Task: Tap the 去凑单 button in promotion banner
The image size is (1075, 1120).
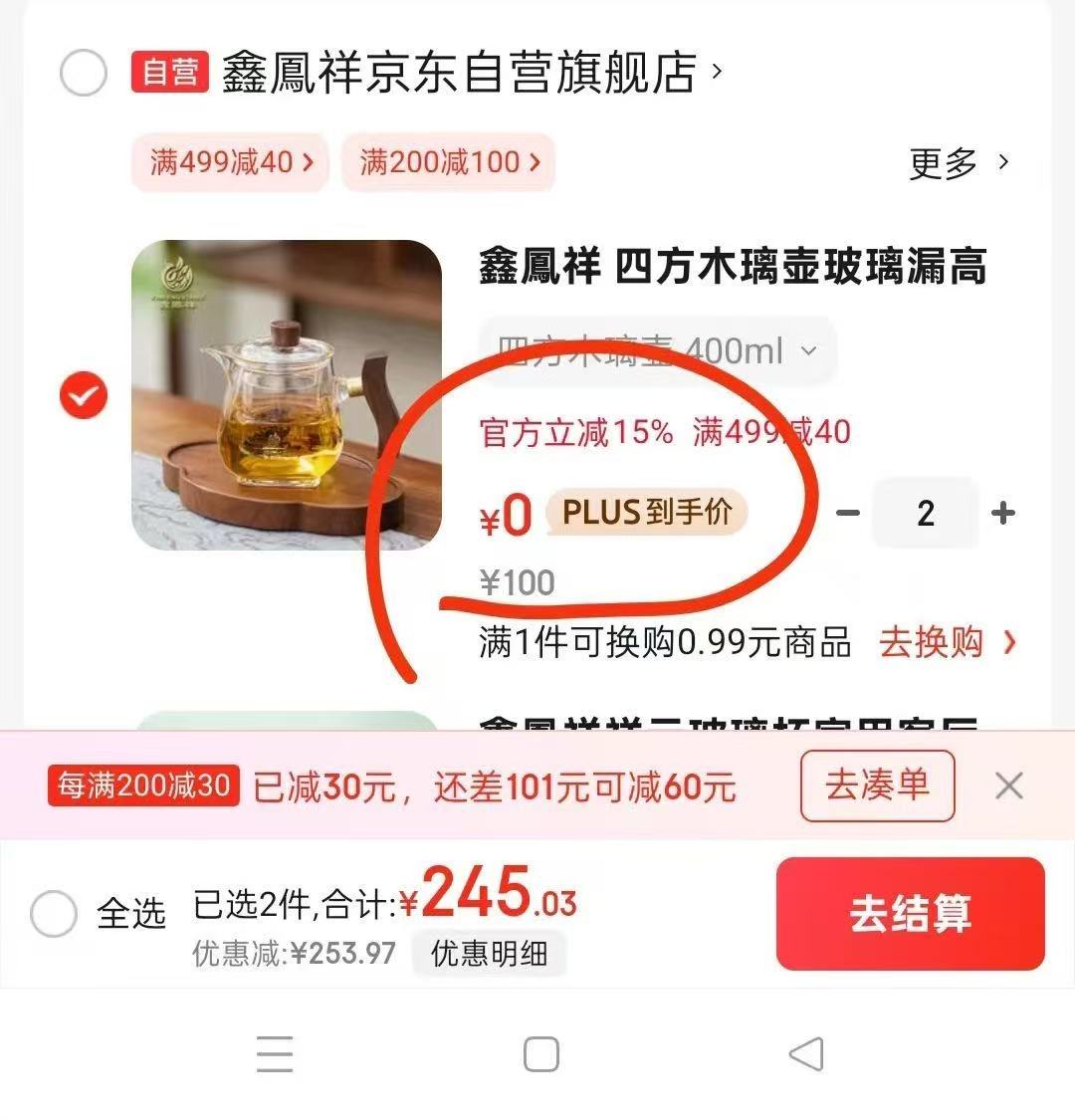Action: point(876,785)
